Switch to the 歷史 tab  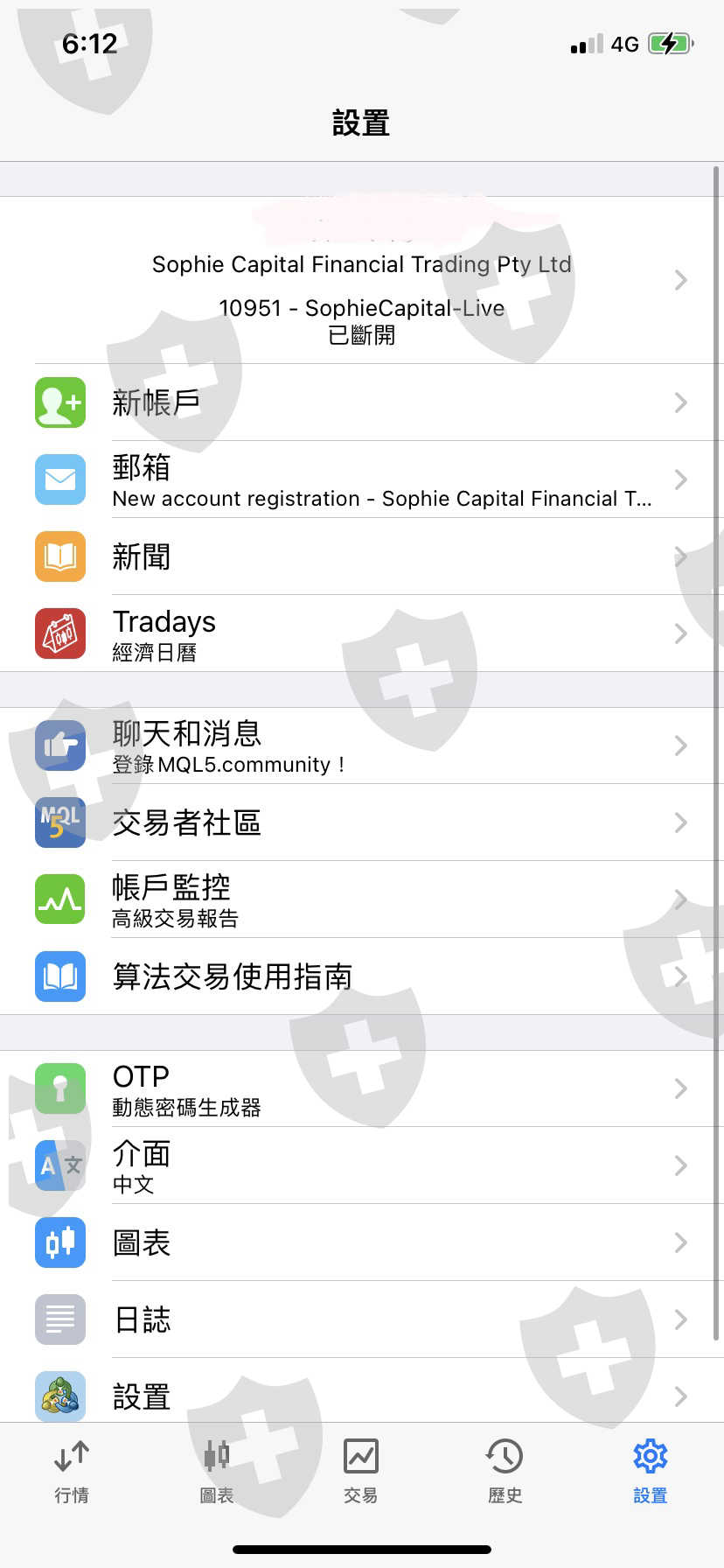(x=505, y=1472)
